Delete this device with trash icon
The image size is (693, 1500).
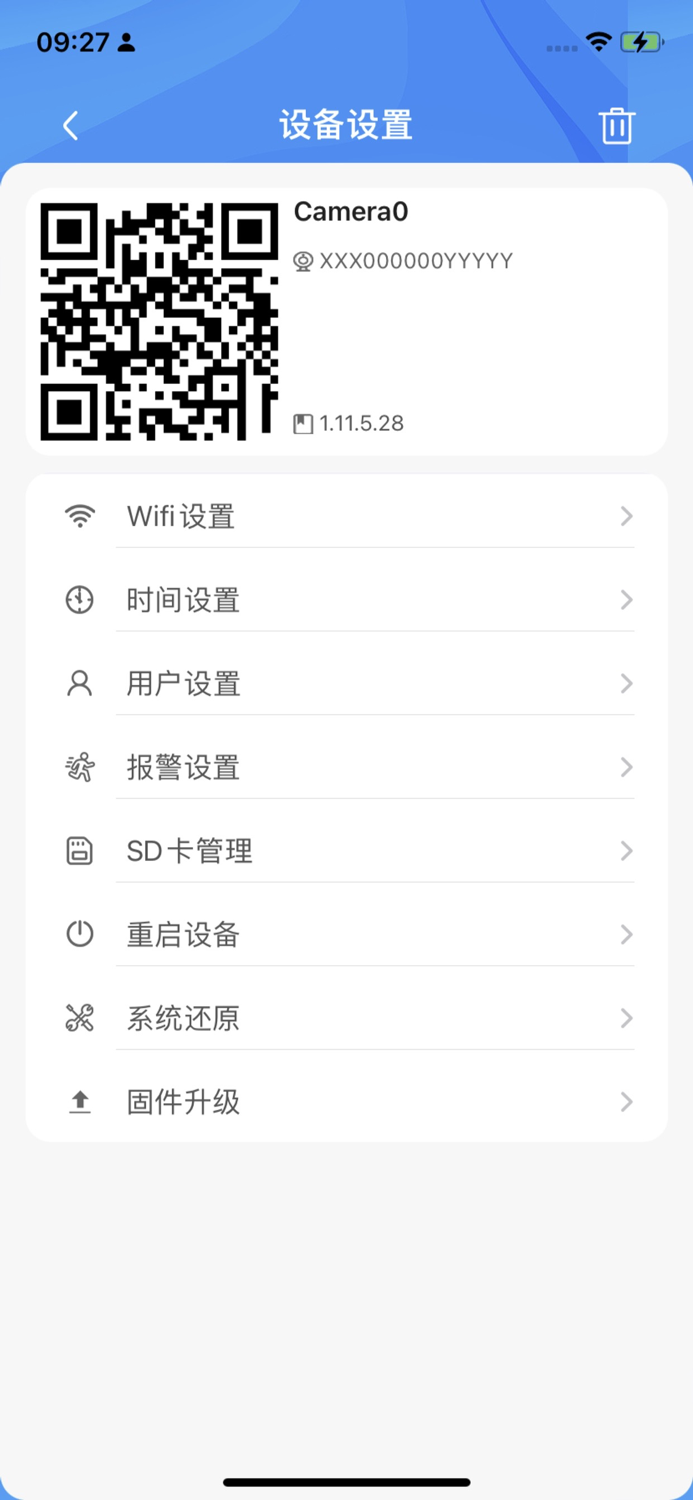tap(616, 126)
